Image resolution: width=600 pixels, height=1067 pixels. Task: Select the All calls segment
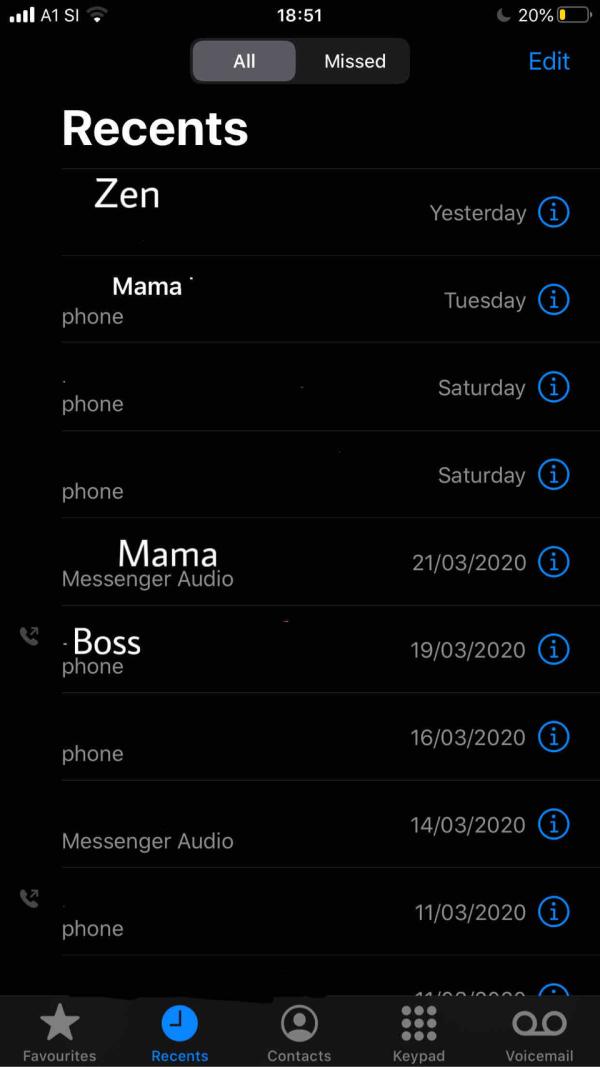(244, 61)
